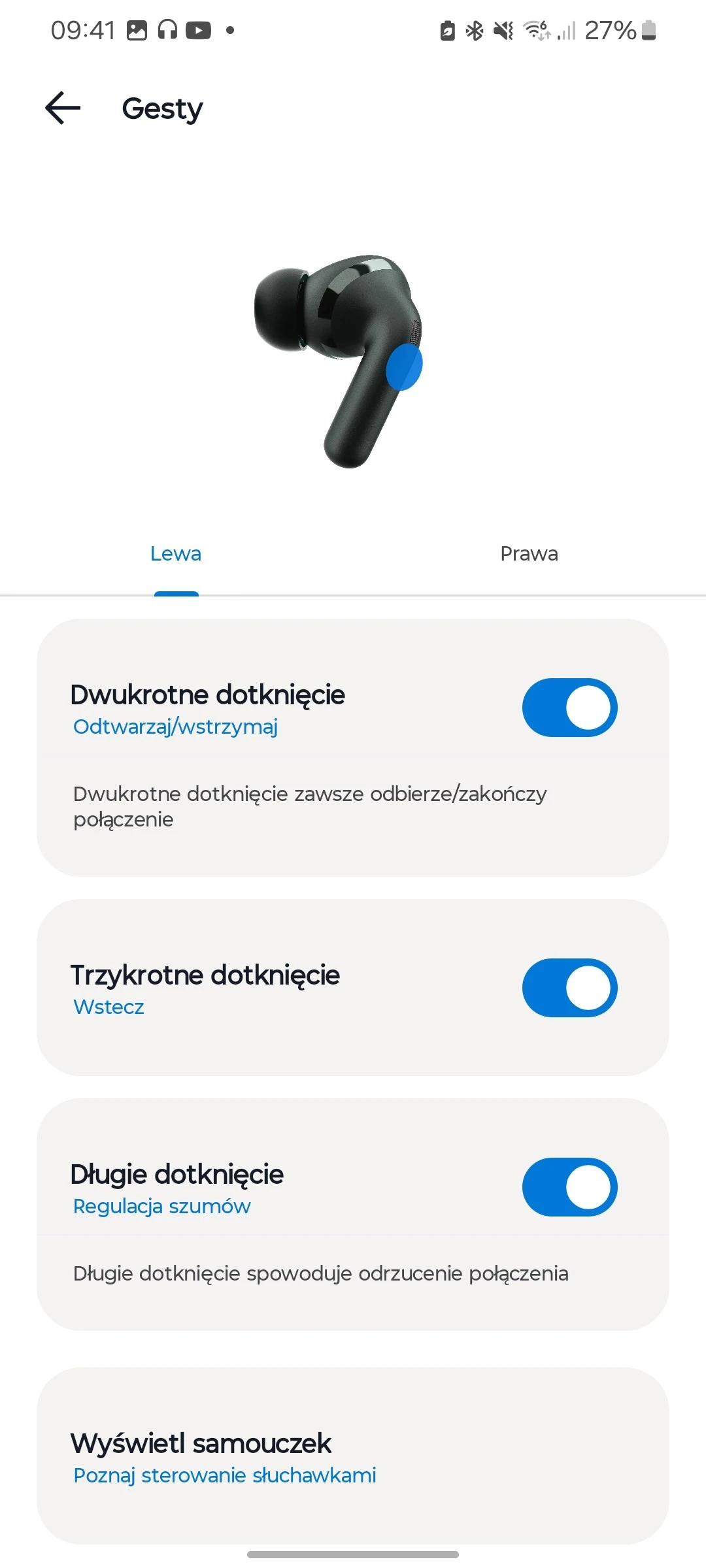Disable the Dwukrotne dotknięcie toggle
Screen dimensions: 706x1568
pyautogui.click(x=569, y=708)
